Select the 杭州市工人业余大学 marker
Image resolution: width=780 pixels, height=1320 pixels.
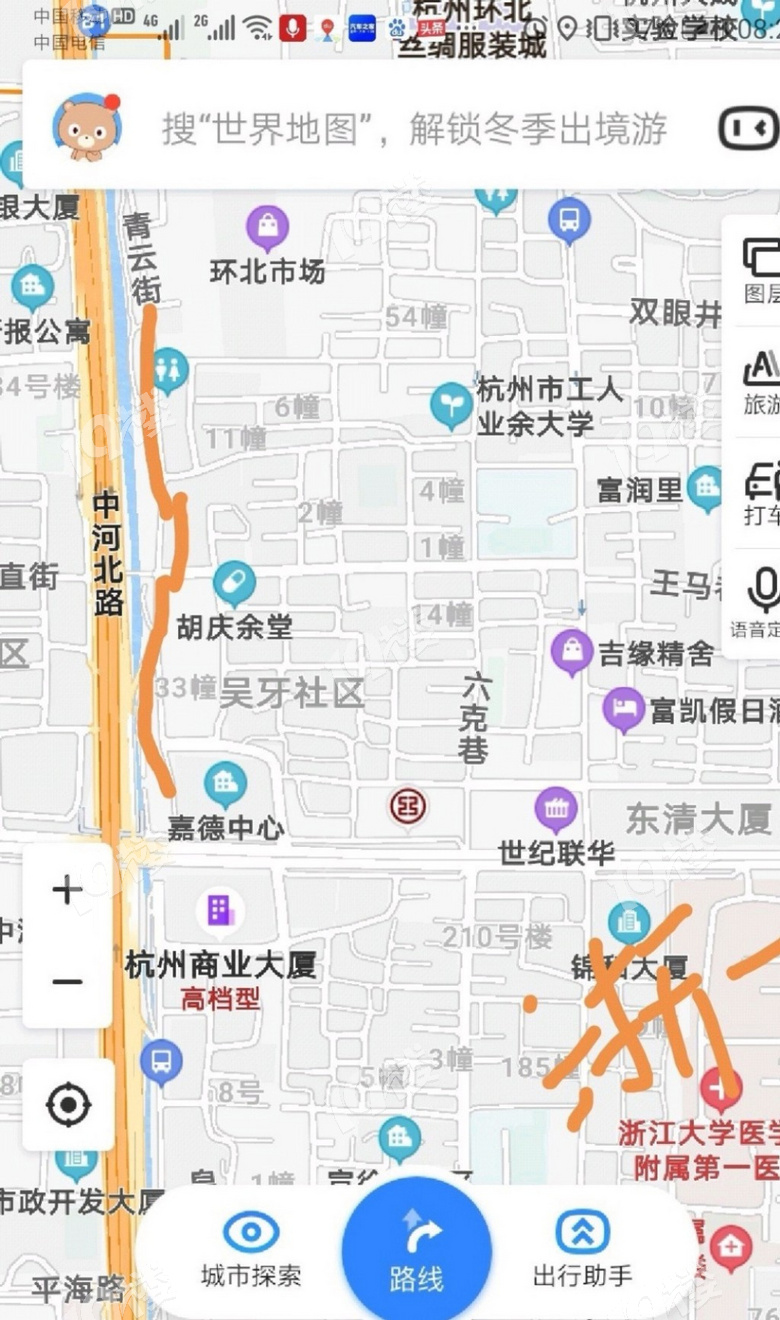click(451, 404)
